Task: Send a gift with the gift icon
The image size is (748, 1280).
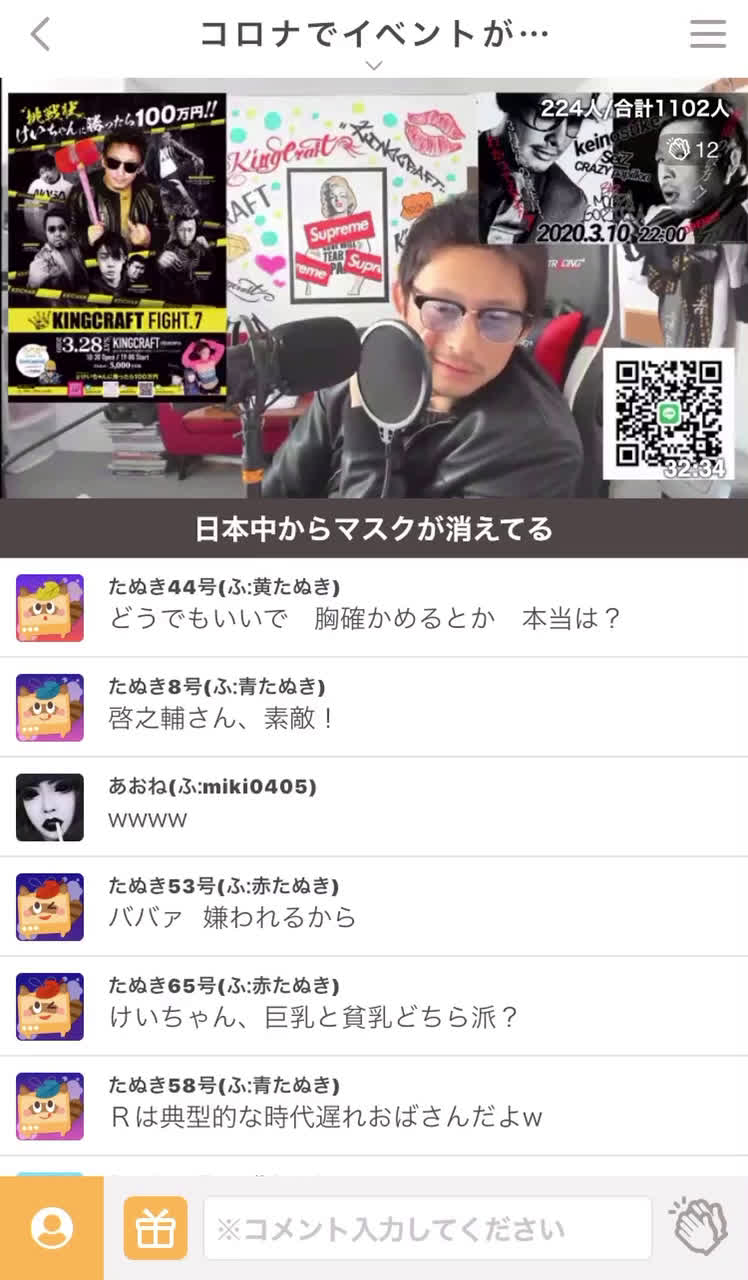Action: tap(155, 1228)
